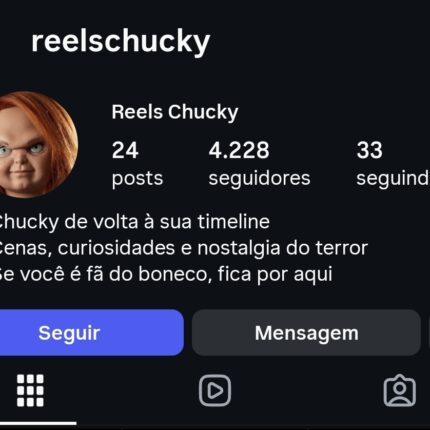430x430 pixels.
Task: Switch to the Reels video tab
Action: (215, 390)
